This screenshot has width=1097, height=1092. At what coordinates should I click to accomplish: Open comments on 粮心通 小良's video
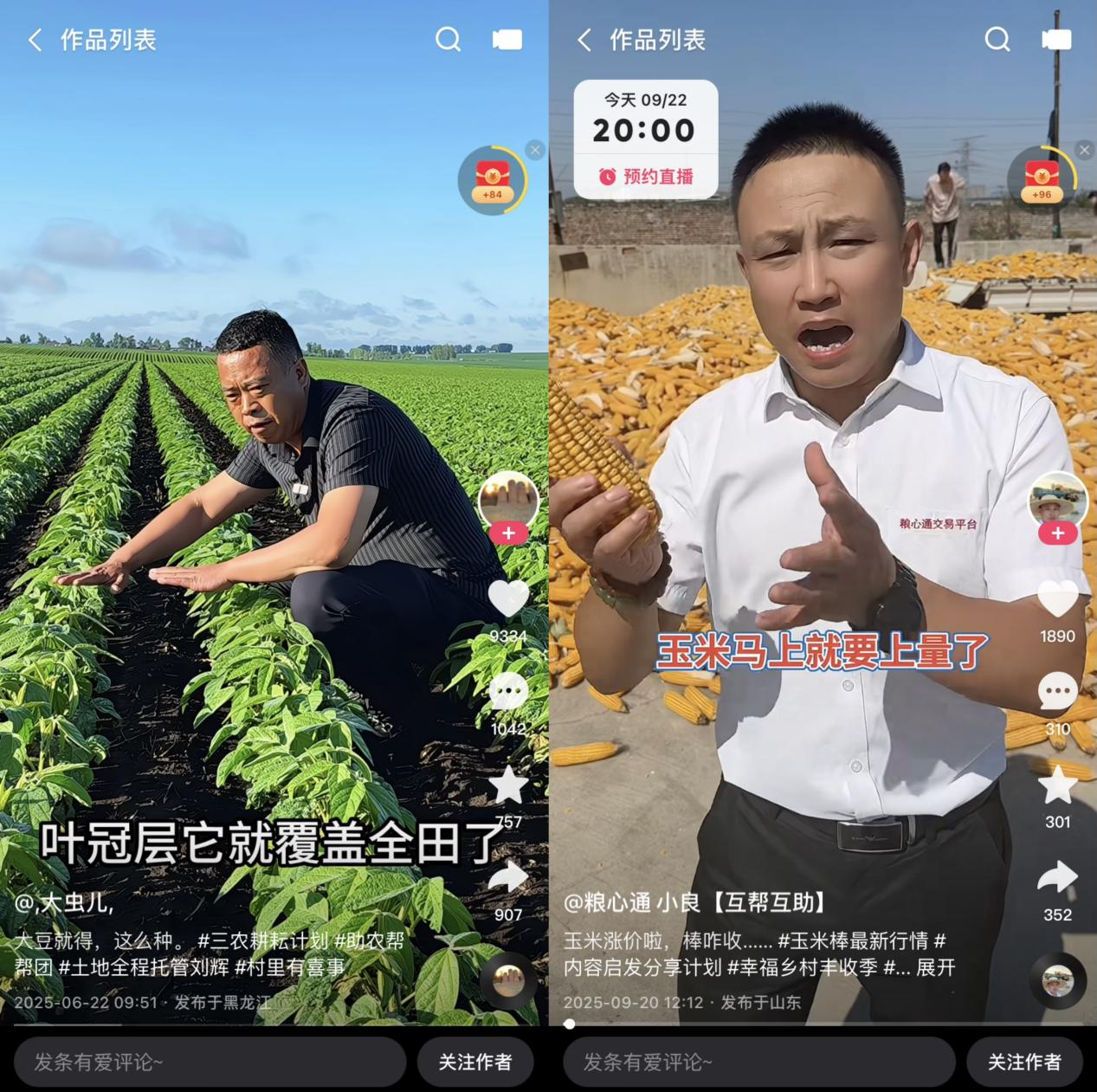coord(1057,692)
